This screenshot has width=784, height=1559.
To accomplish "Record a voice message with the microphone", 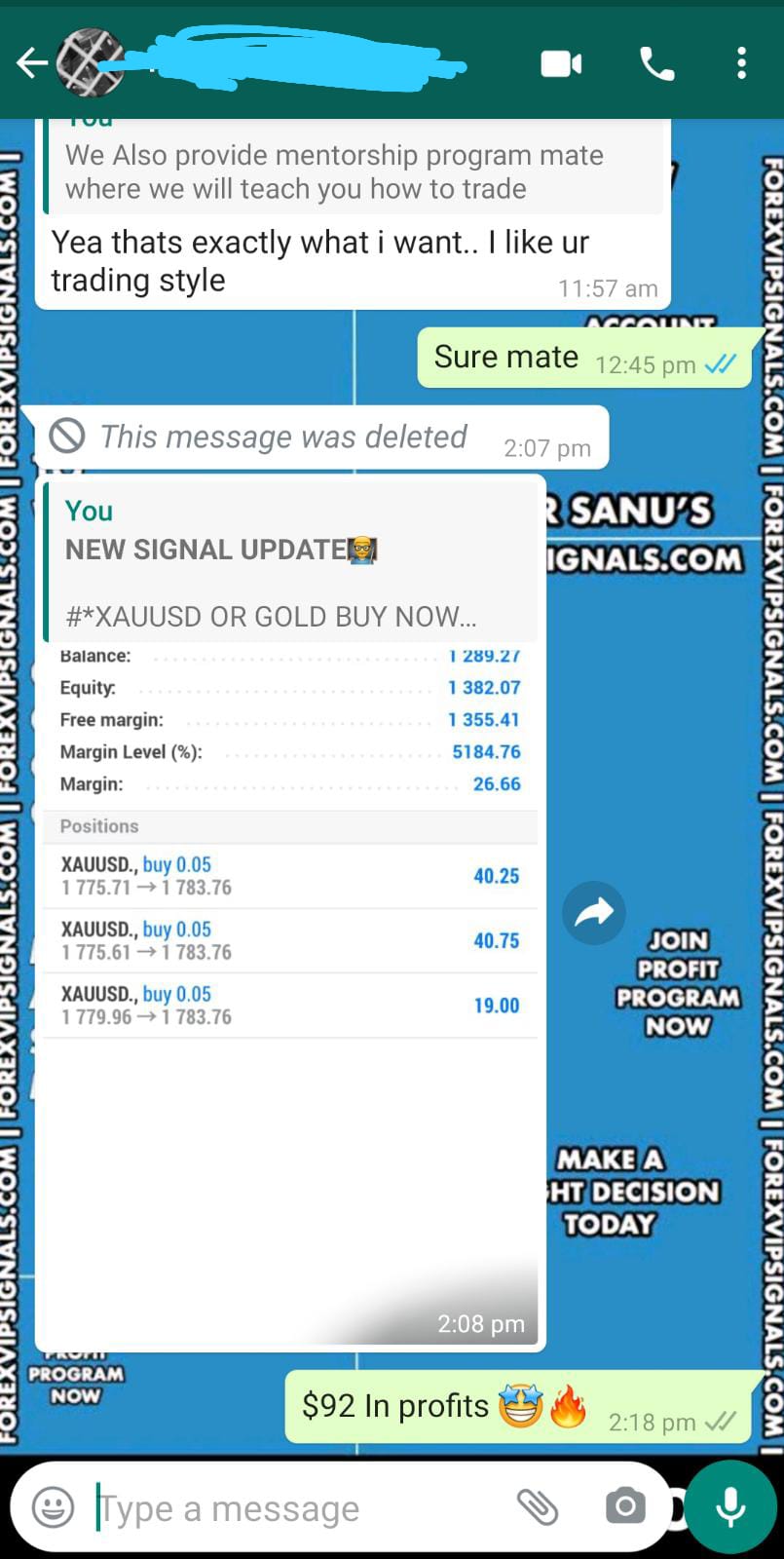I will [x=730, y=1507].
